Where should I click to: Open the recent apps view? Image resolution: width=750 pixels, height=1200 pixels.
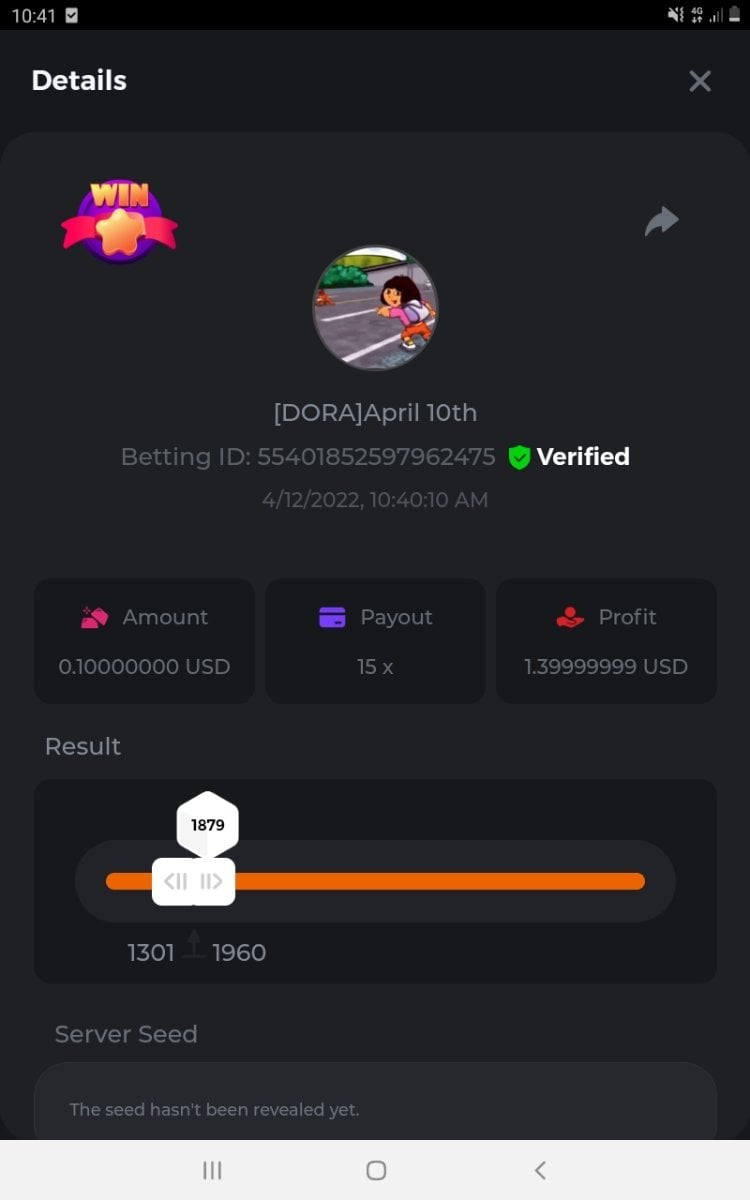coord(212,1170)
